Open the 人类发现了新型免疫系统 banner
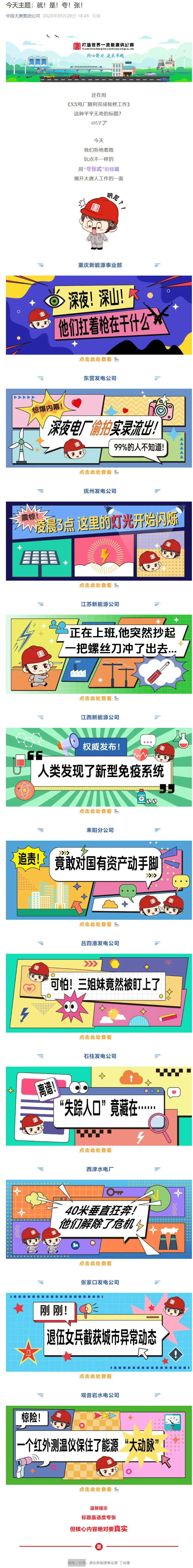Viewport: 193px width, 1568px height. 99,766
